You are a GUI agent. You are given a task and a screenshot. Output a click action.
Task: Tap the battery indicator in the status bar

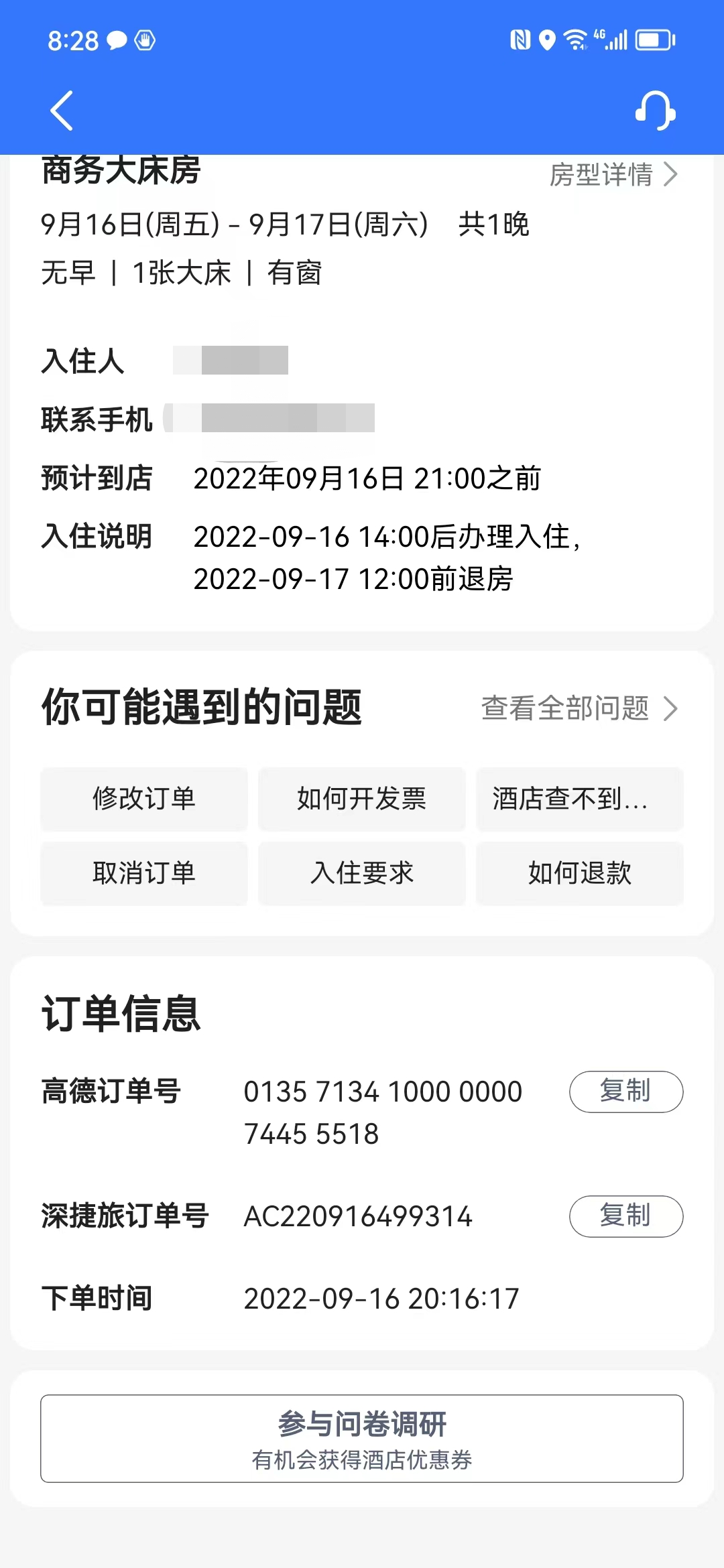pos(652,40)
